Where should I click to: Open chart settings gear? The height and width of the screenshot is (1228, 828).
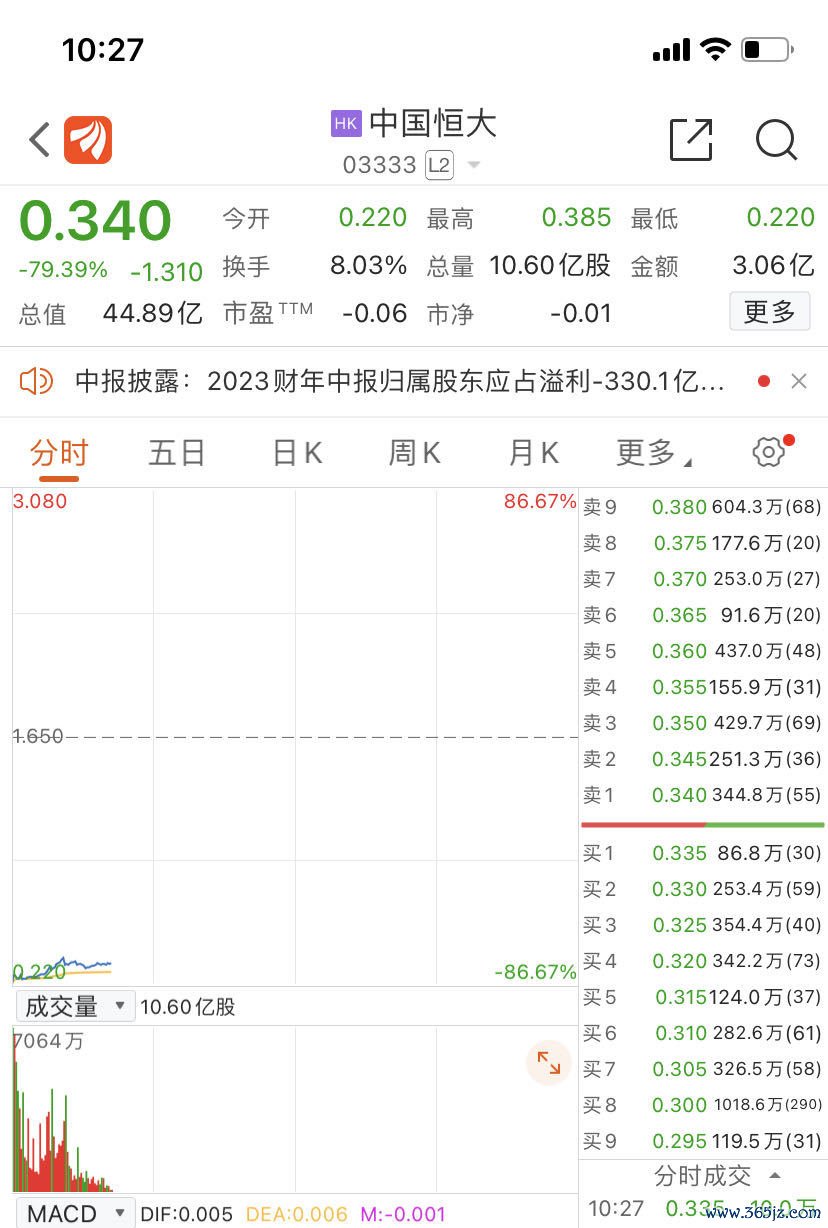(x=769, y=452)
